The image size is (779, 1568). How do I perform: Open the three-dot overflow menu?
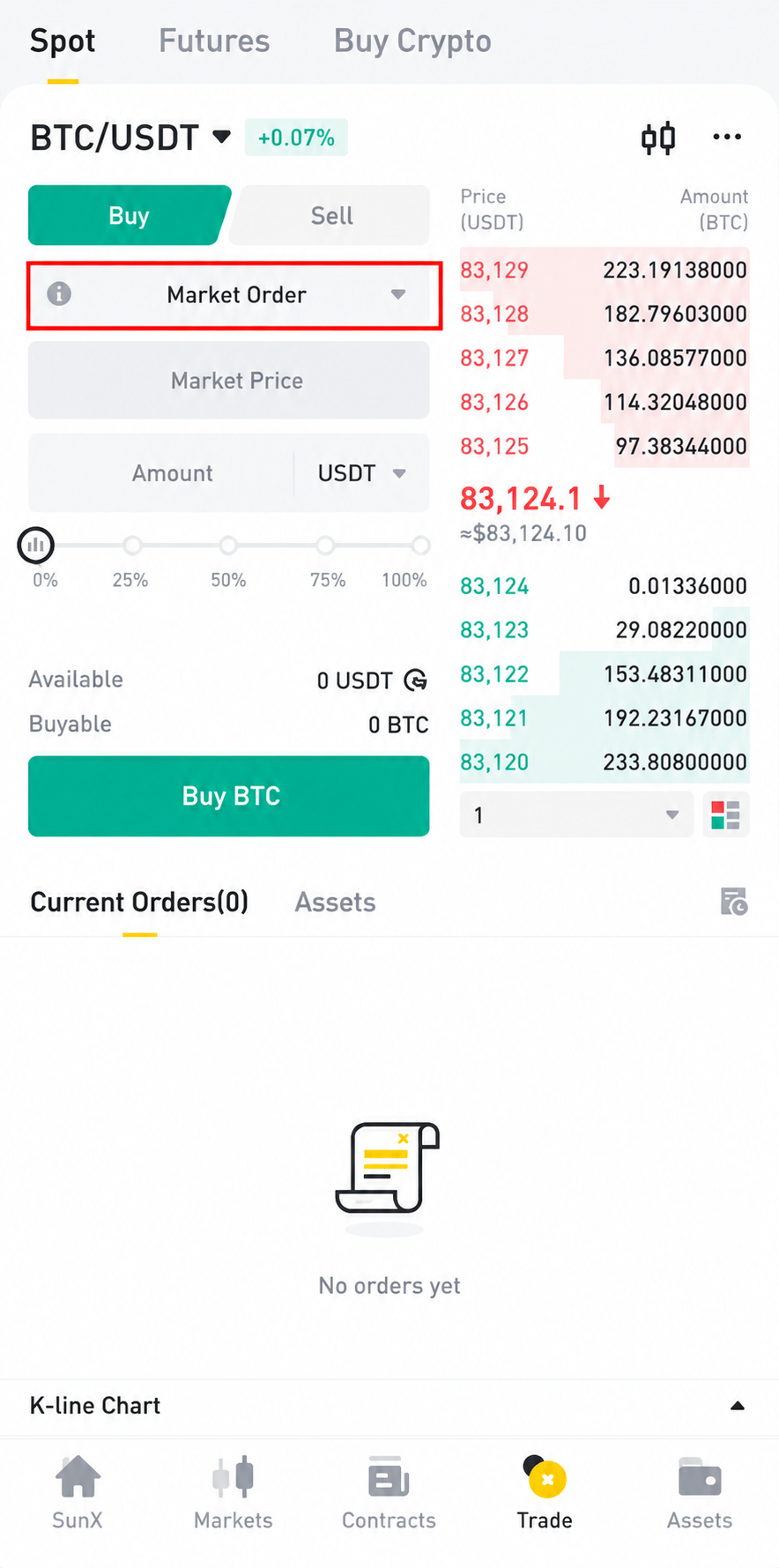click(727, 137)
